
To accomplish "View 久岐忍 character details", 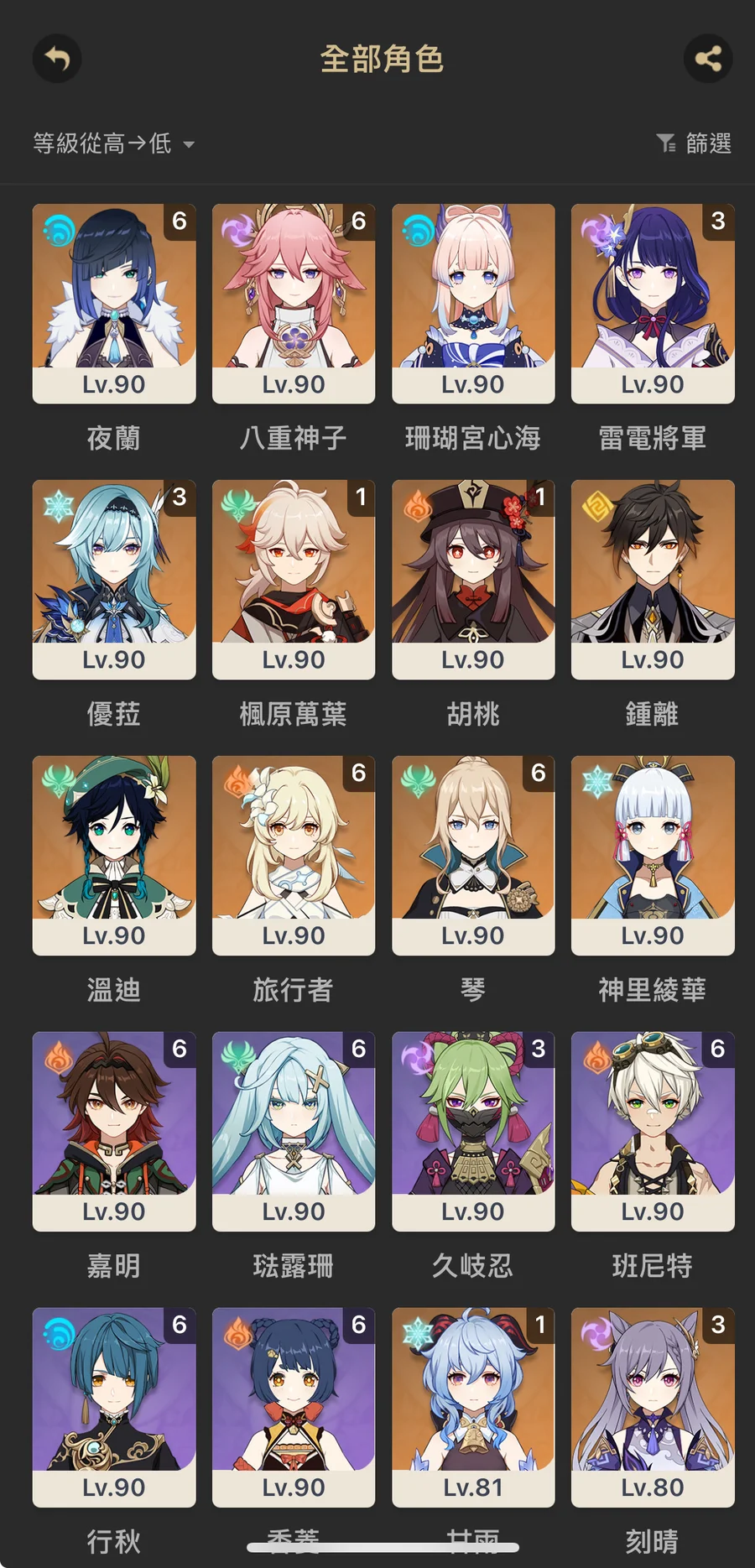I will pos(473,1131).
